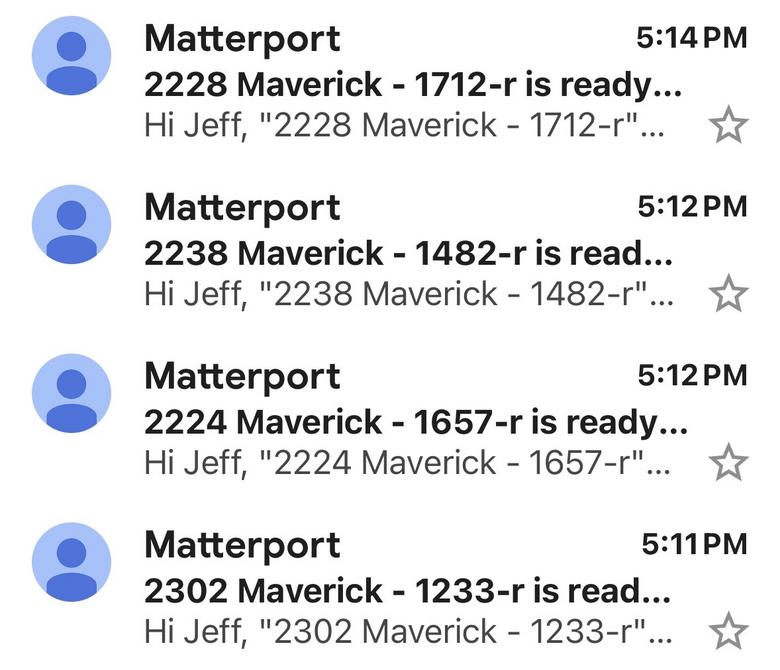Select the 2302 Maverick email via its avatar
This screenshot has width=780, height=670.
tap(72, 562)
